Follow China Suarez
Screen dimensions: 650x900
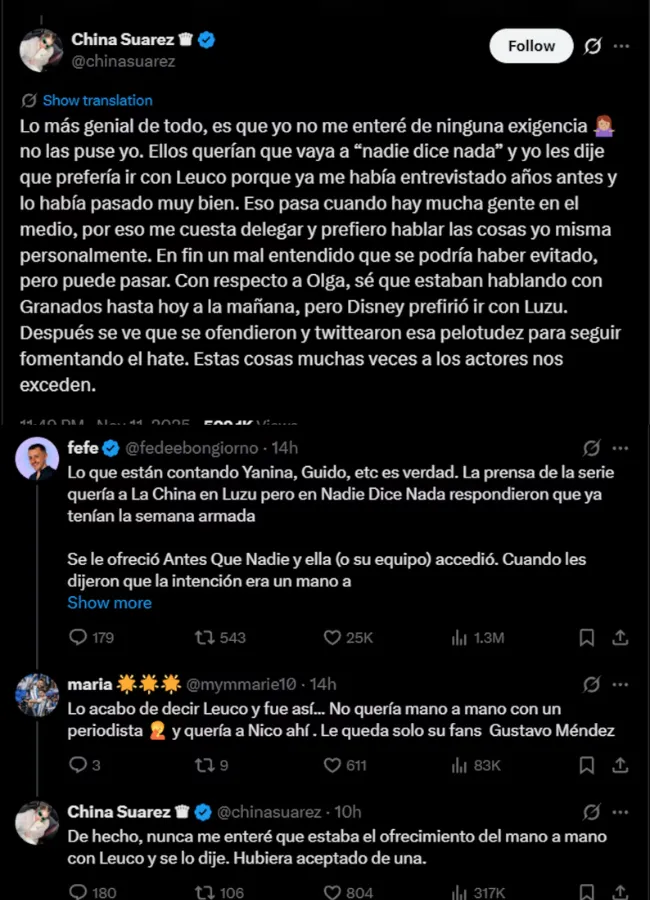click(x=531, y=46)
